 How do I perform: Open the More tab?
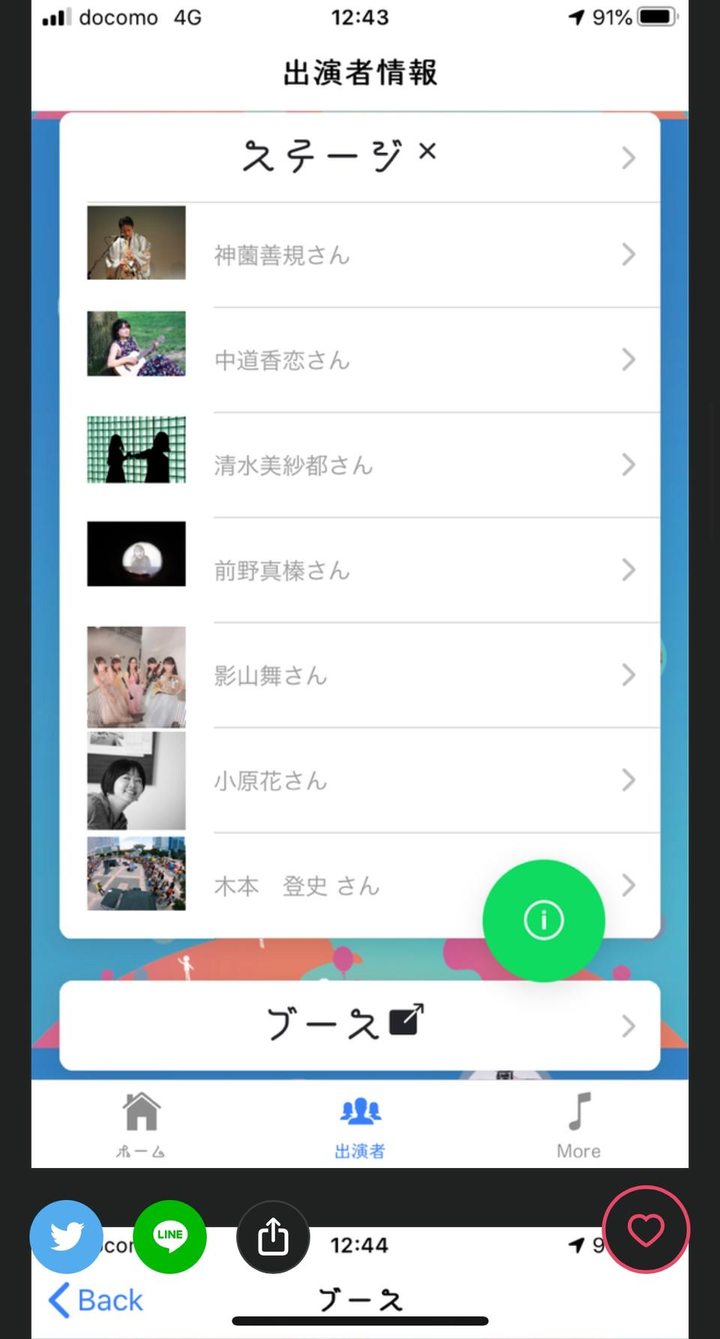click(x=578, y=1124)
